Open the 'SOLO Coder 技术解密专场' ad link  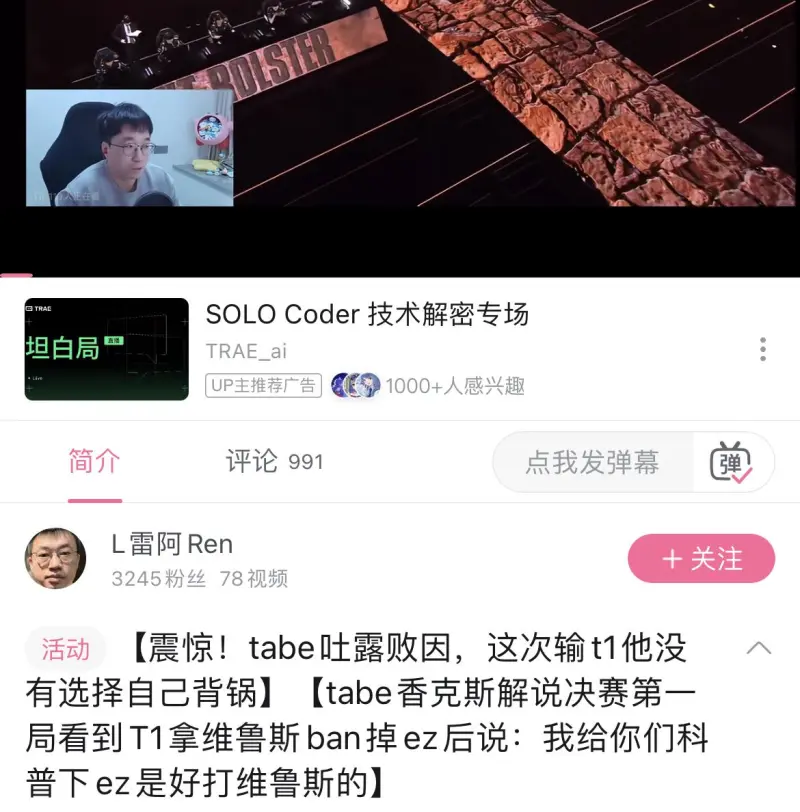tap(370, 314)
